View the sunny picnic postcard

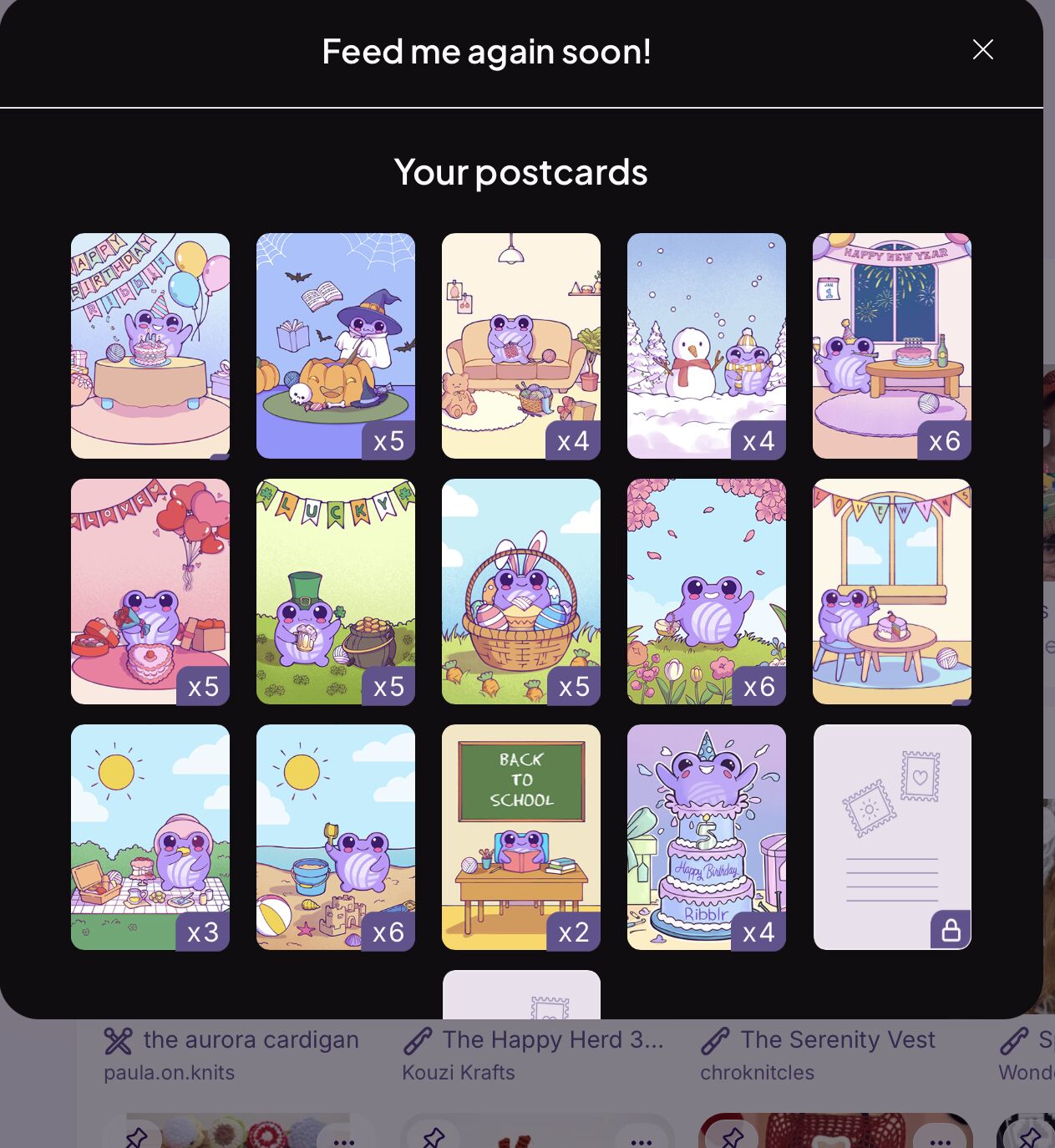pos(150,836)
